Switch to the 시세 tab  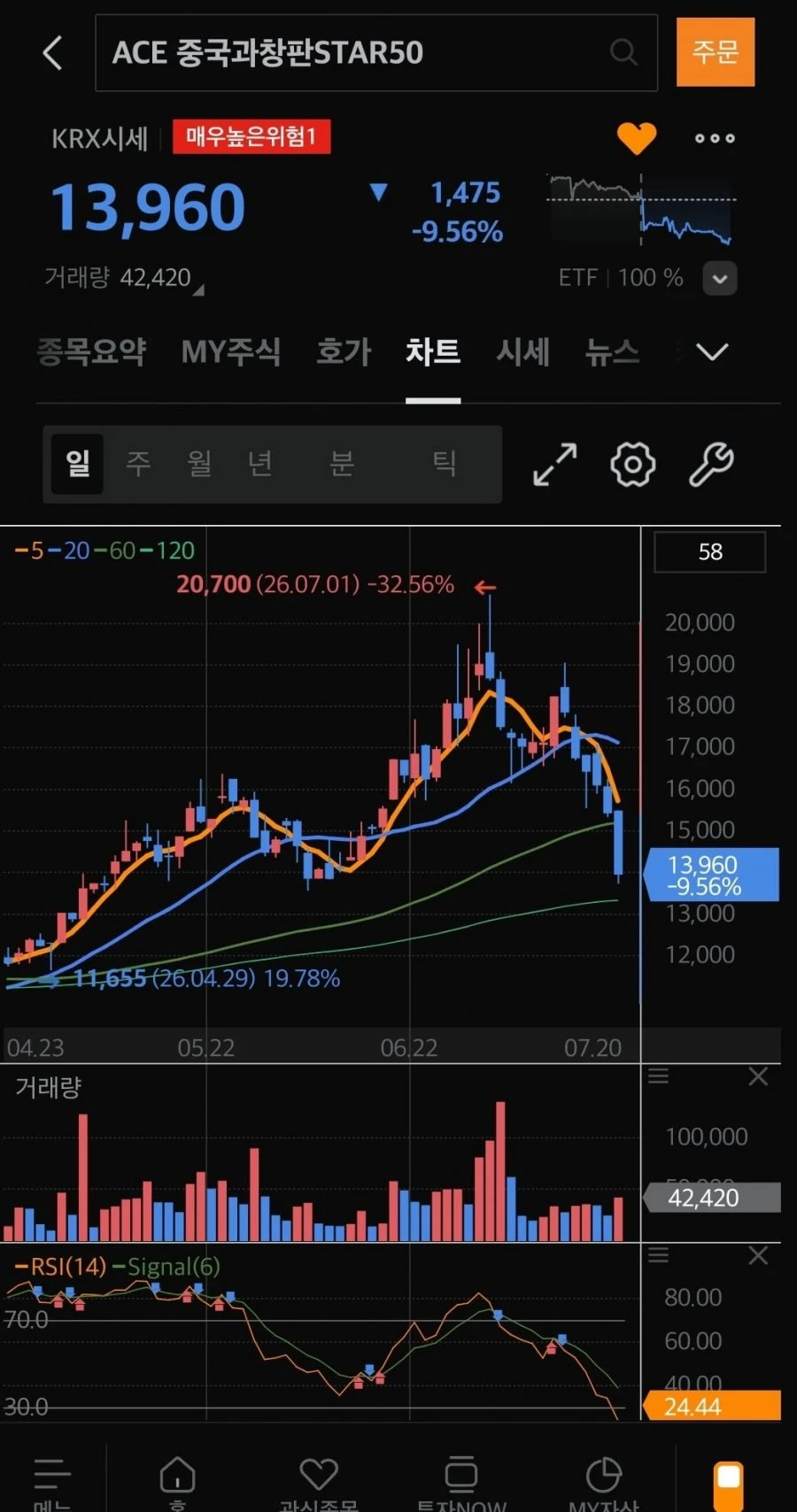click(x=522, y=352)
